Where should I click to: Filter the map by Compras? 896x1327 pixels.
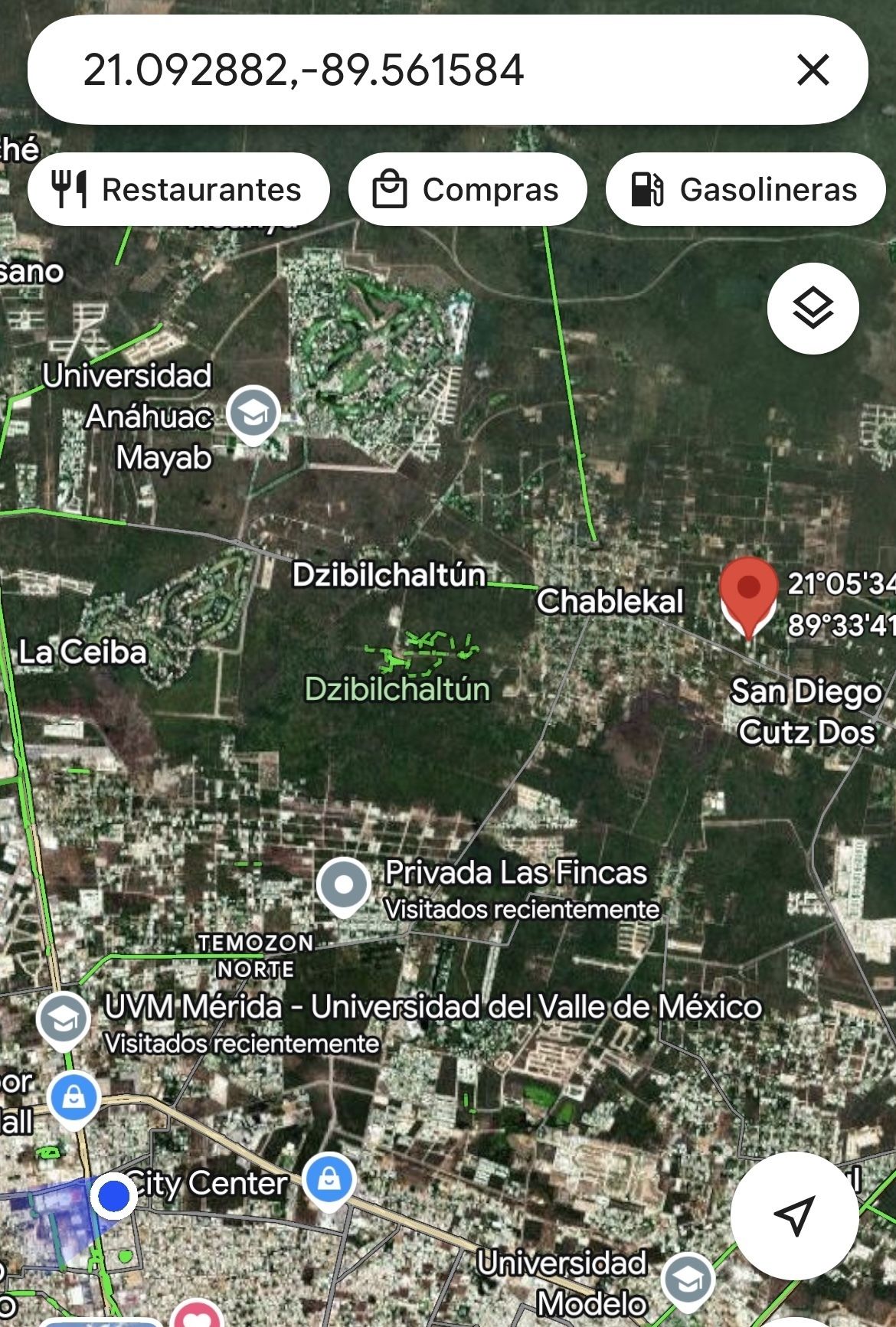point(467,190)
